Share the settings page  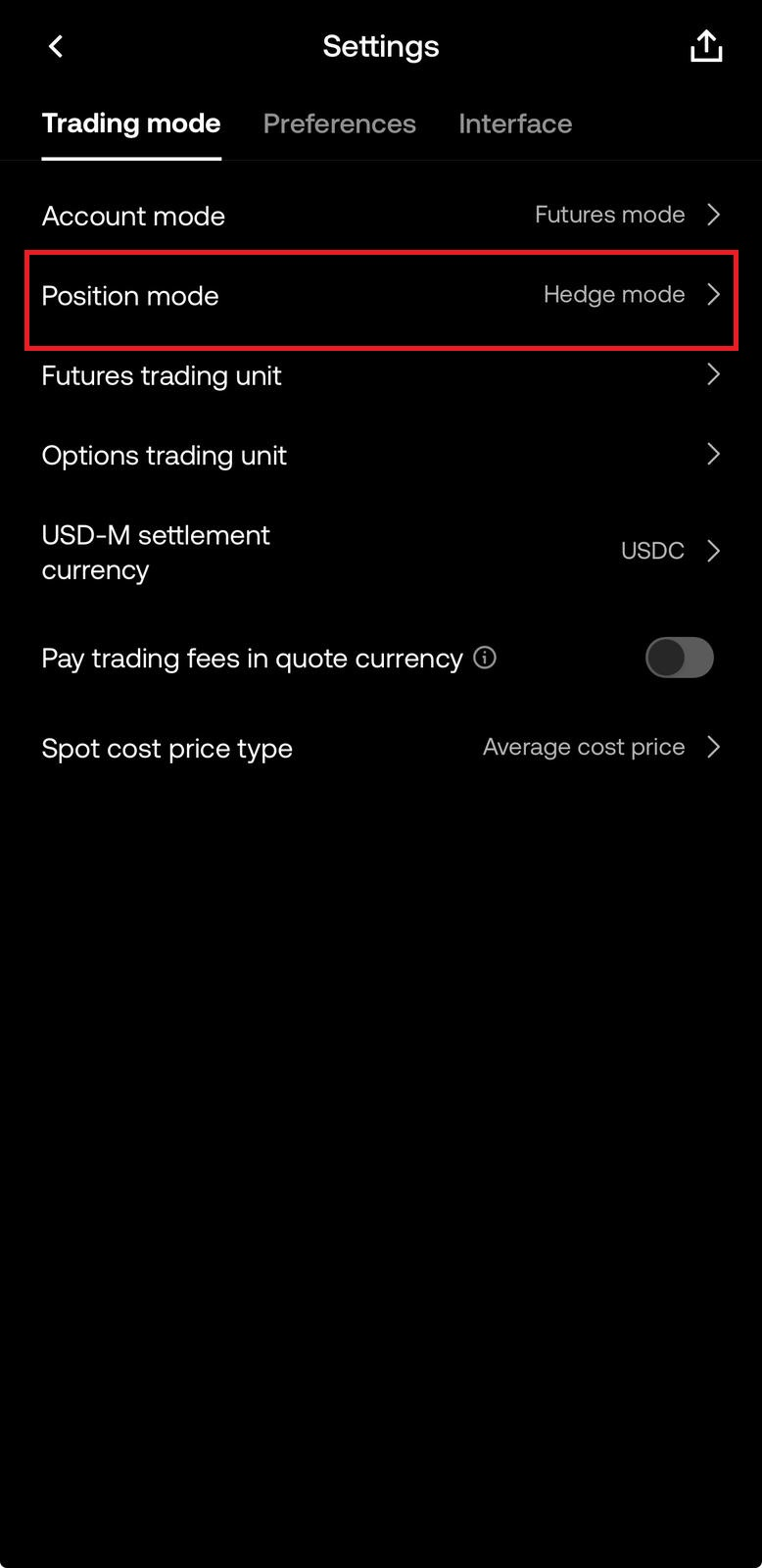pos(706,46)
